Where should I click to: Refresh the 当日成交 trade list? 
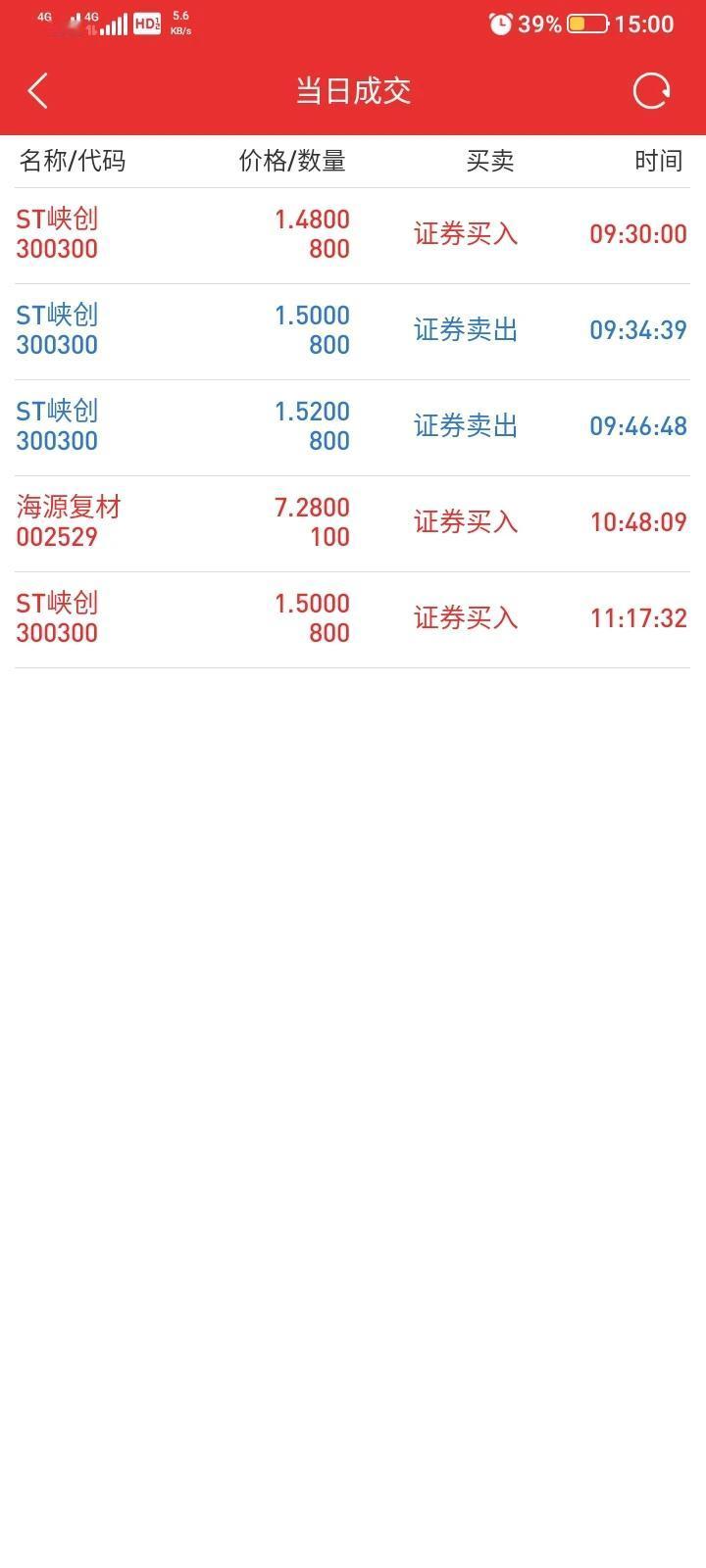(651, 91)
